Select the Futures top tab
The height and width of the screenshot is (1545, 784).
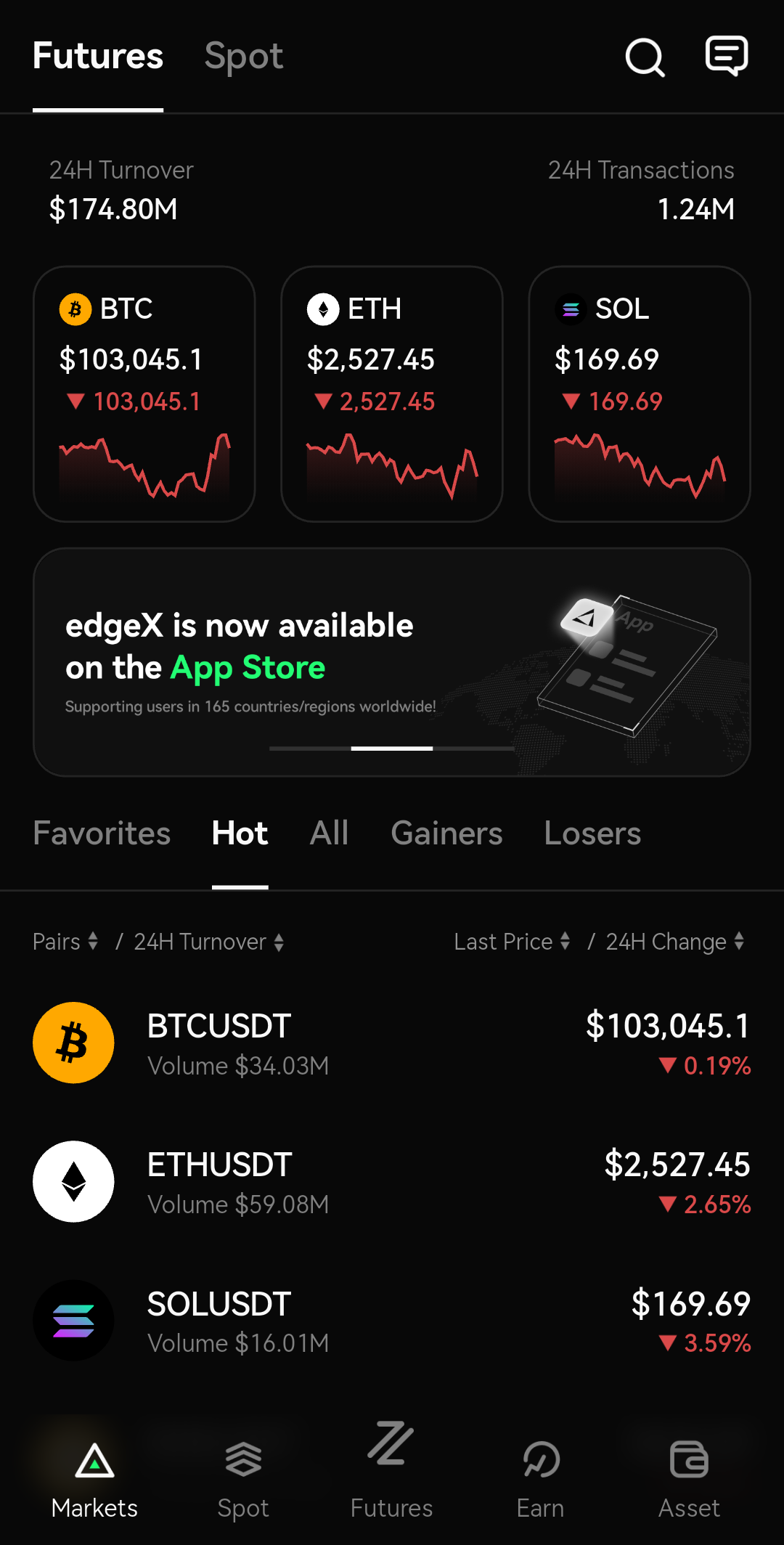(x=98, y=56)
